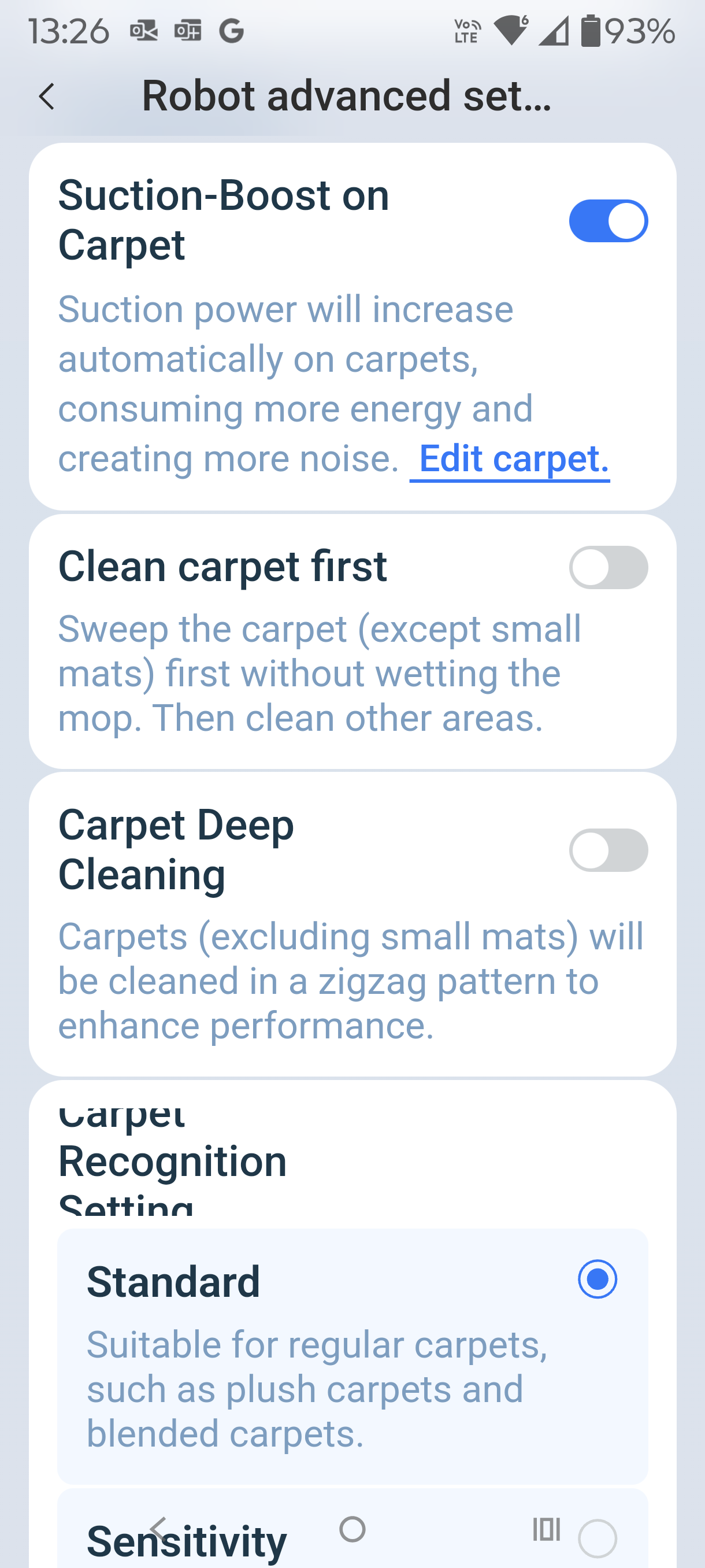Choose the Sensitivity carpet recognition option
Image resolution: width=705 pixels, height=1568 pixels.
597,1538
